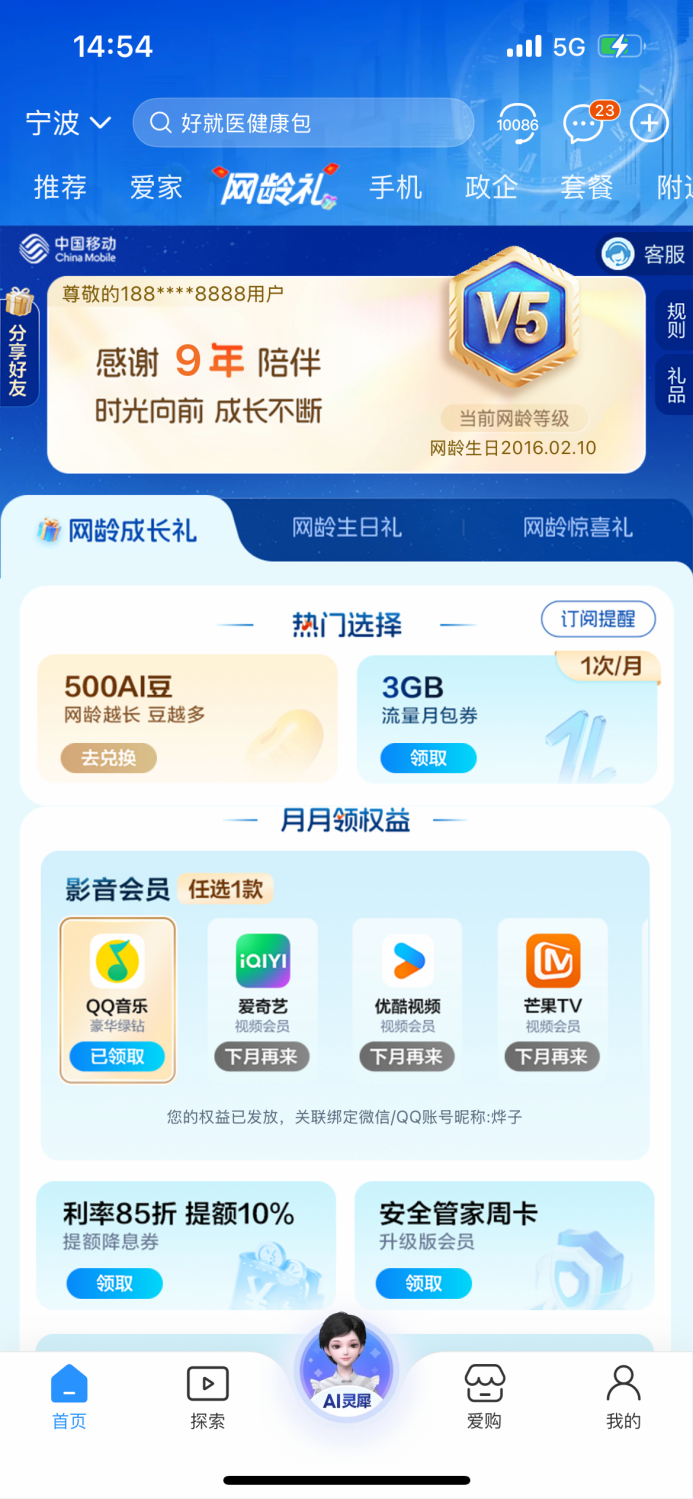Open the AI灵犀 assistant
The width and height of the screenshot is (693, 1499).
[x=346, y=1364]
